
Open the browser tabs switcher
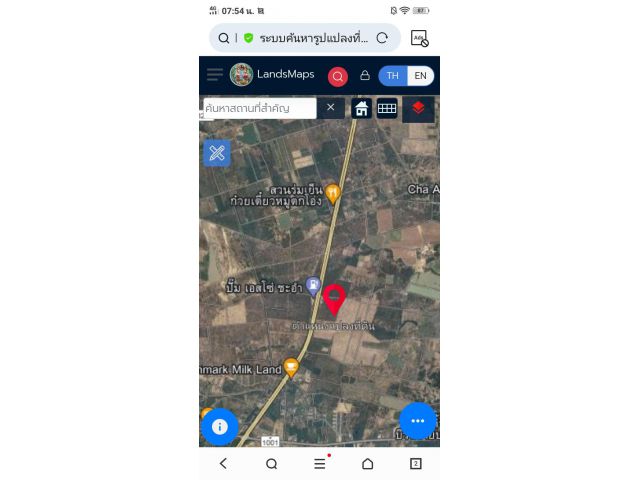tap(415, 464)
